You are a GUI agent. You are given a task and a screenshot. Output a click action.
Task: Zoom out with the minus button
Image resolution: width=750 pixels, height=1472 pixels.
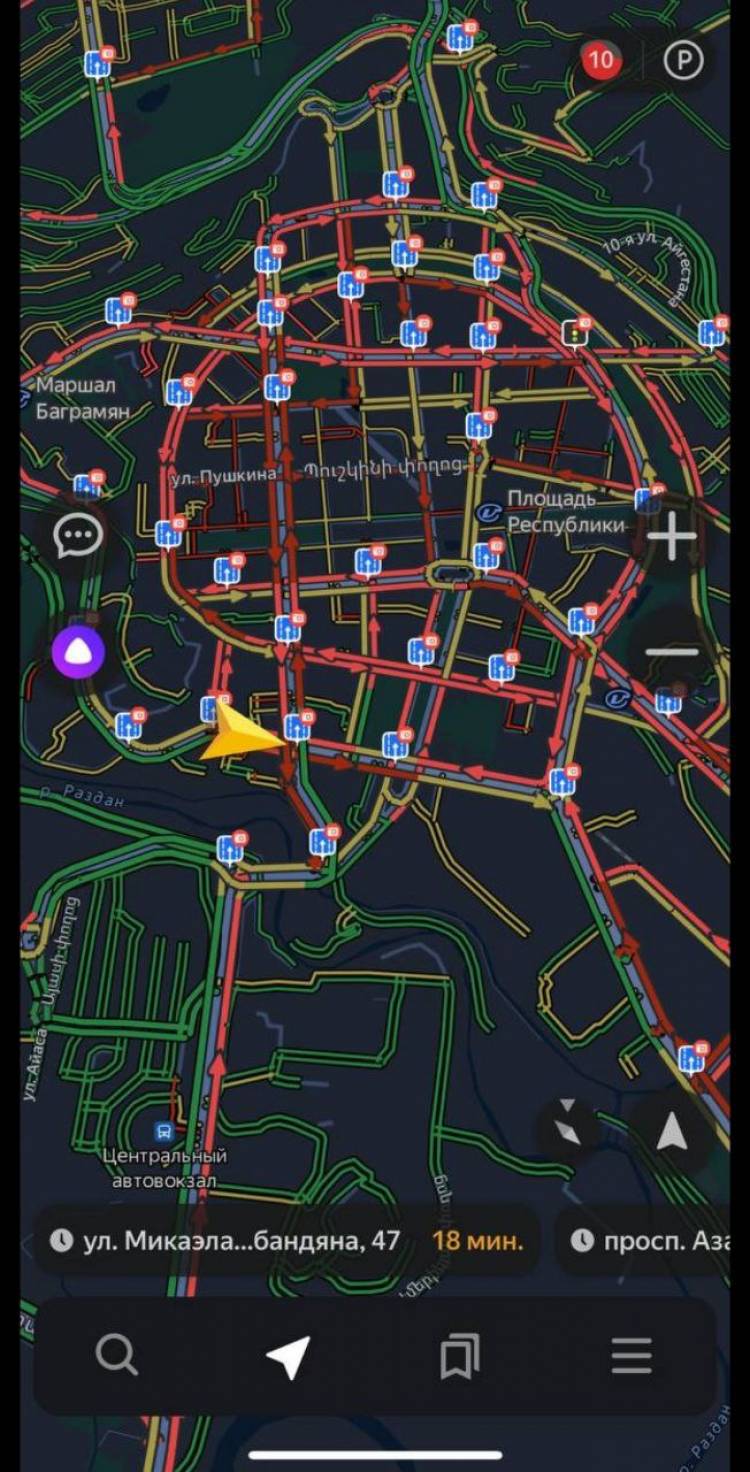pos(673,652)
